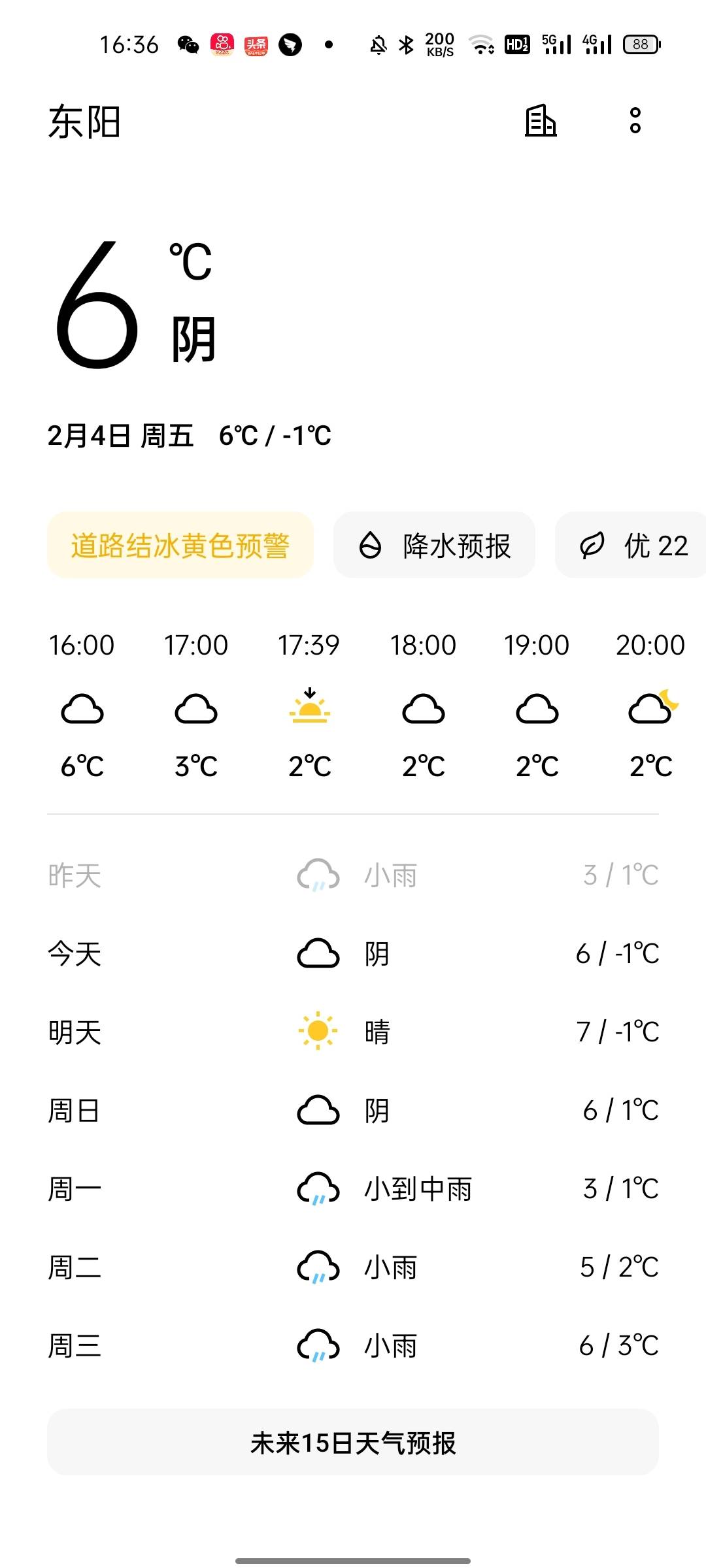Open the 未来15日天气预报 forecast button
706x1568 pixels.
coord(353,1443)
